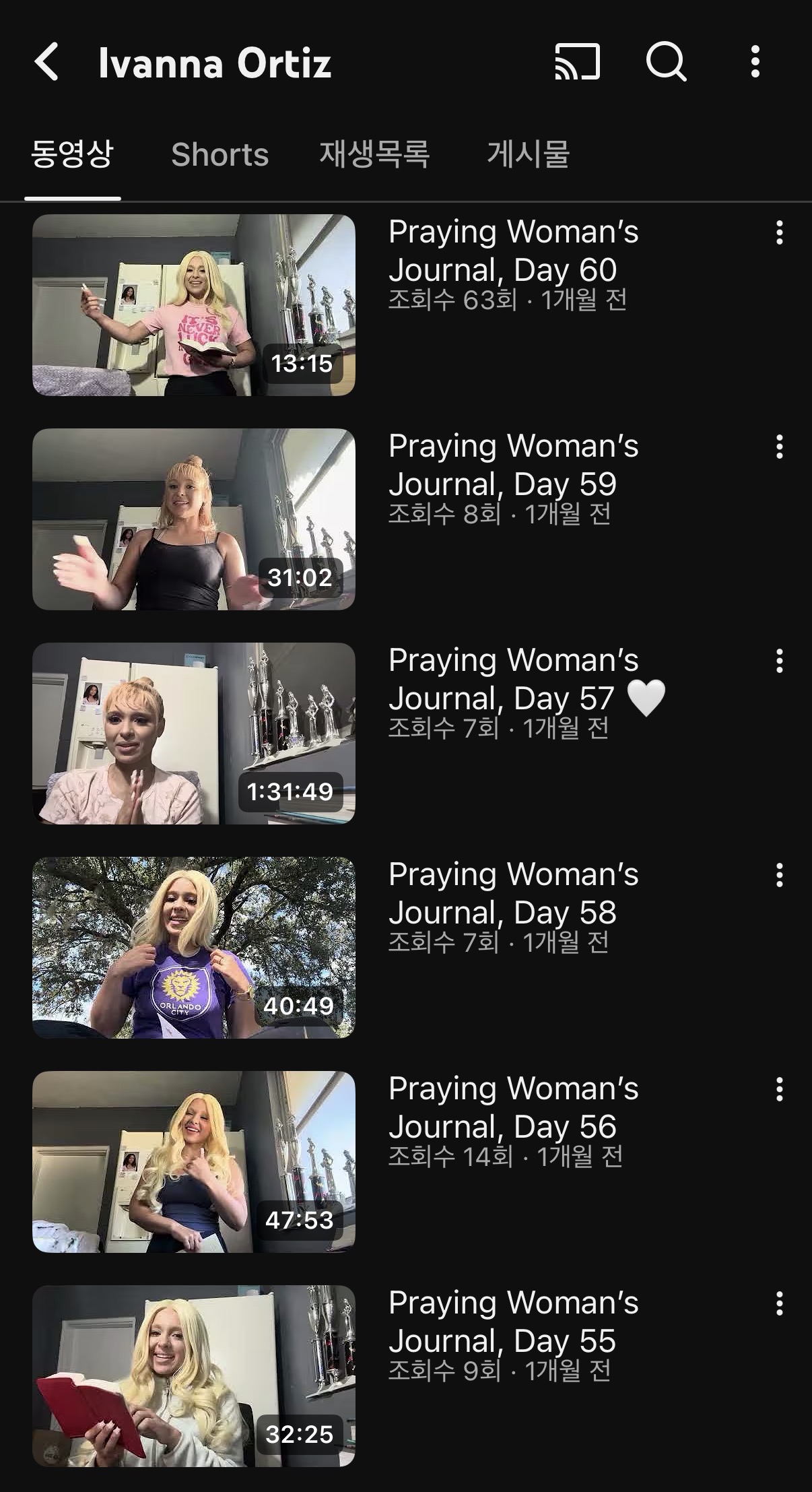Open the Day 56 video
This screenshot has height=1492, width=812.
194,1162
